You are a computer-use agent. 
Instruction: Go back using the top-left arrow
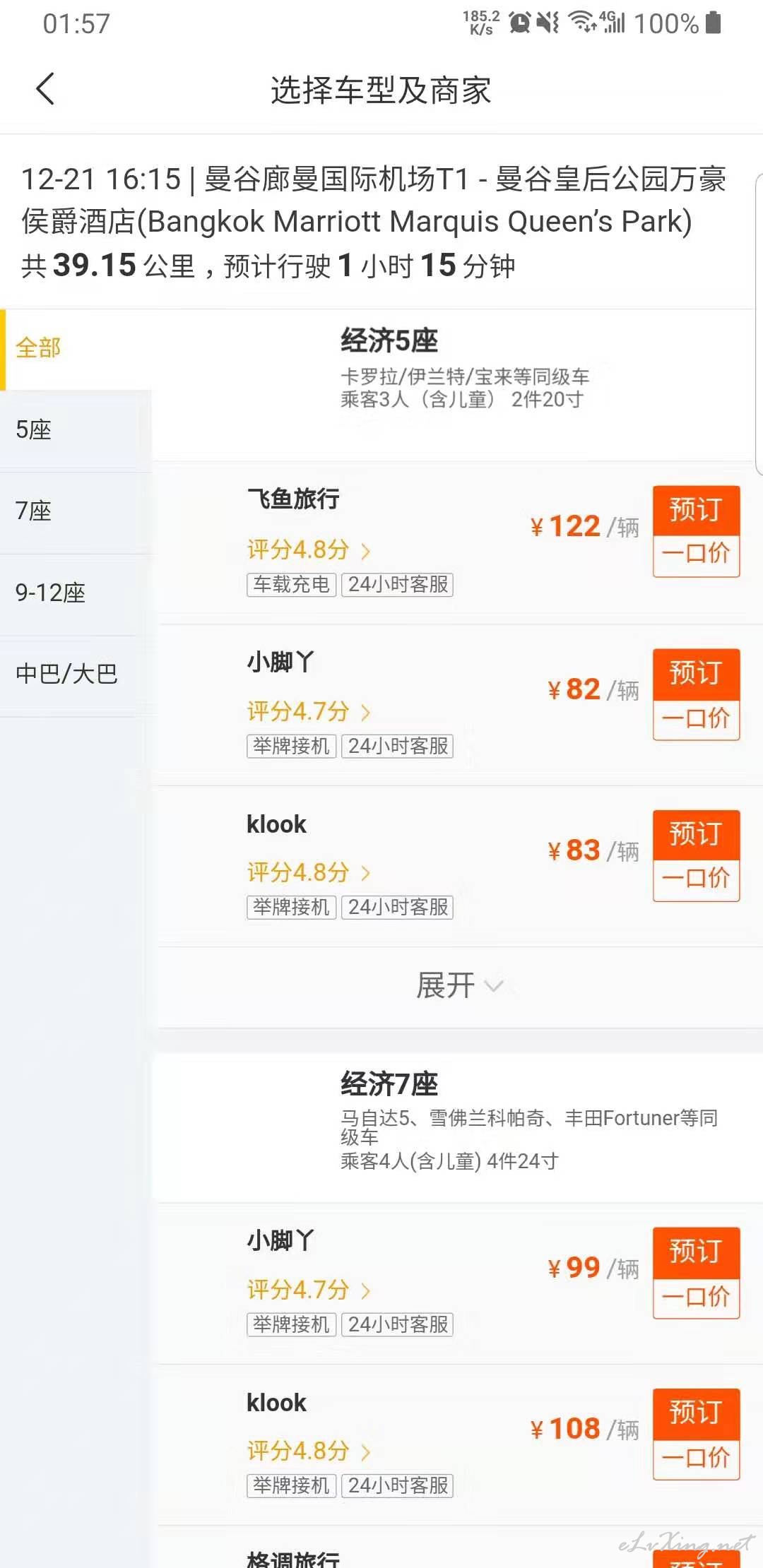[x=45, y=90]
